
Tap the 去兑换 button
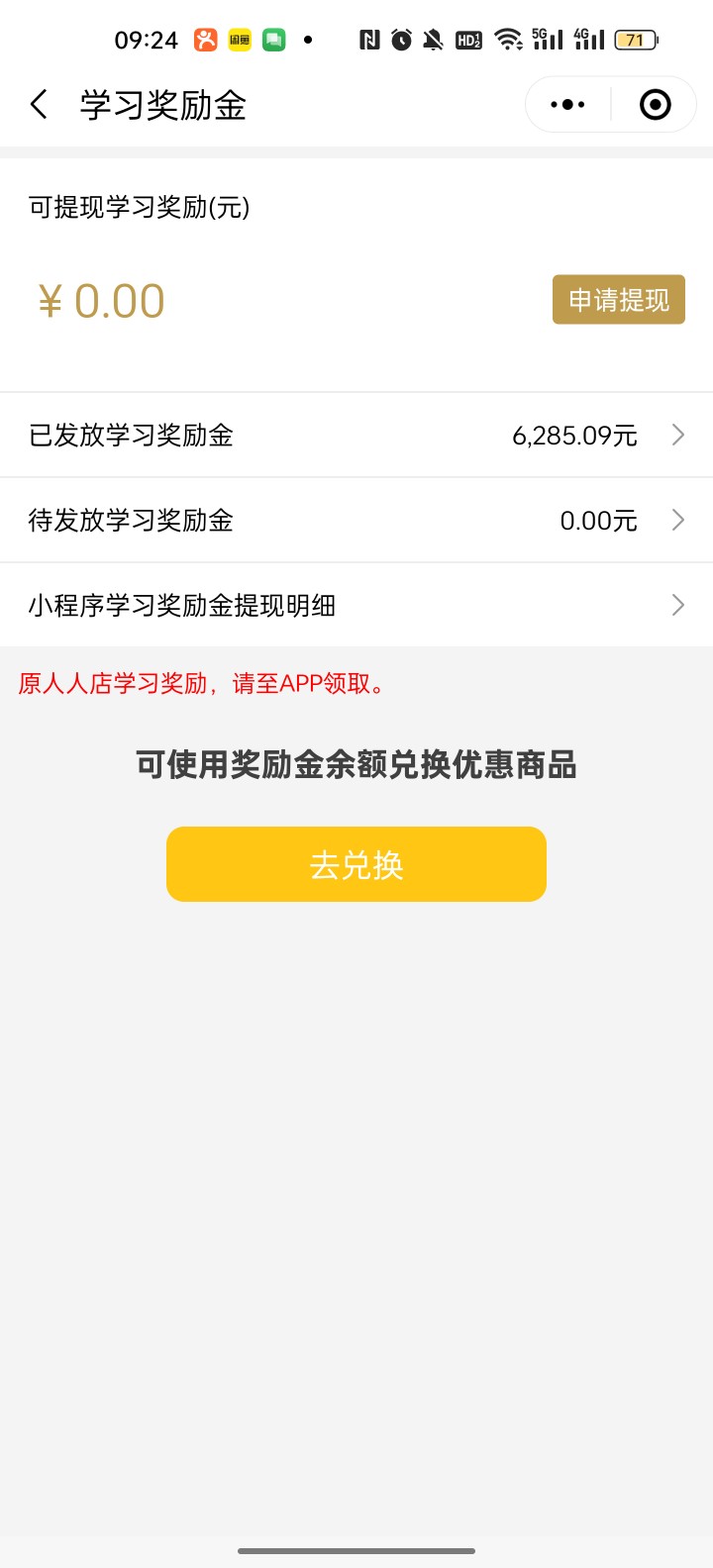click(x=356, y=865)
